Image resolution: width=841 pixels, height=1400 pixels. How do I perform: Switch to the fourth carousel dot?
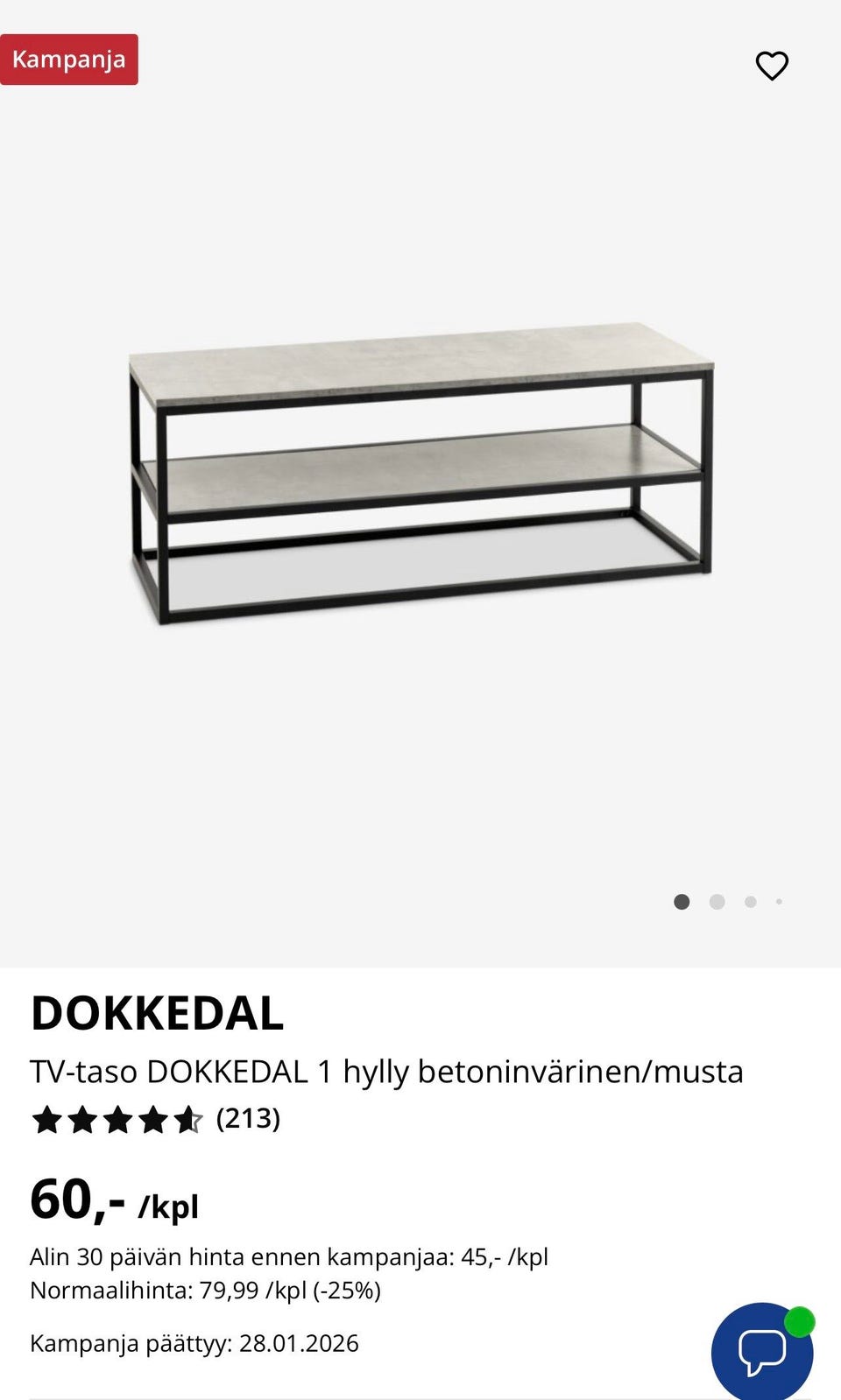coord(780,902)
